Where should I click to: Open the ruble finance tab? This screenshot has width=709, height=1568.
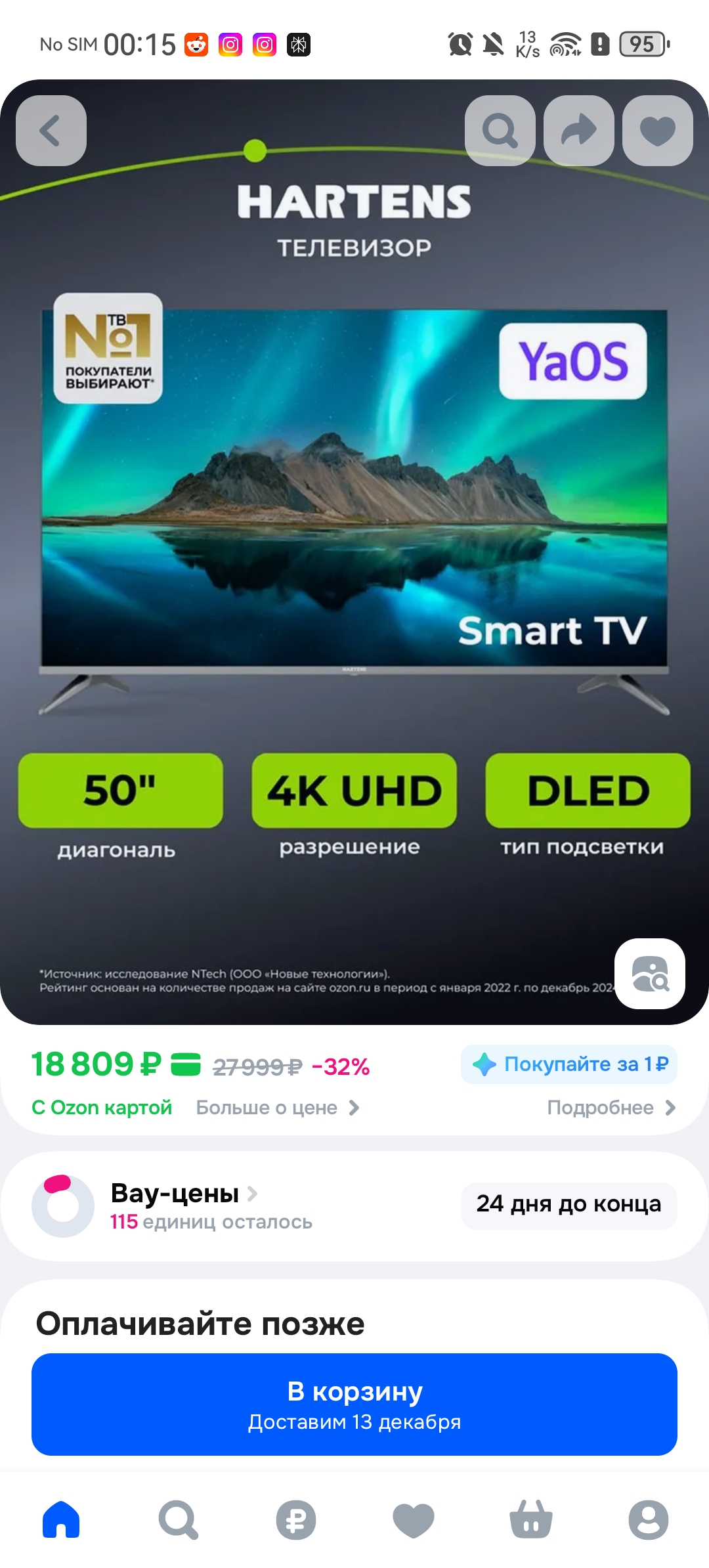[295, 1519]
